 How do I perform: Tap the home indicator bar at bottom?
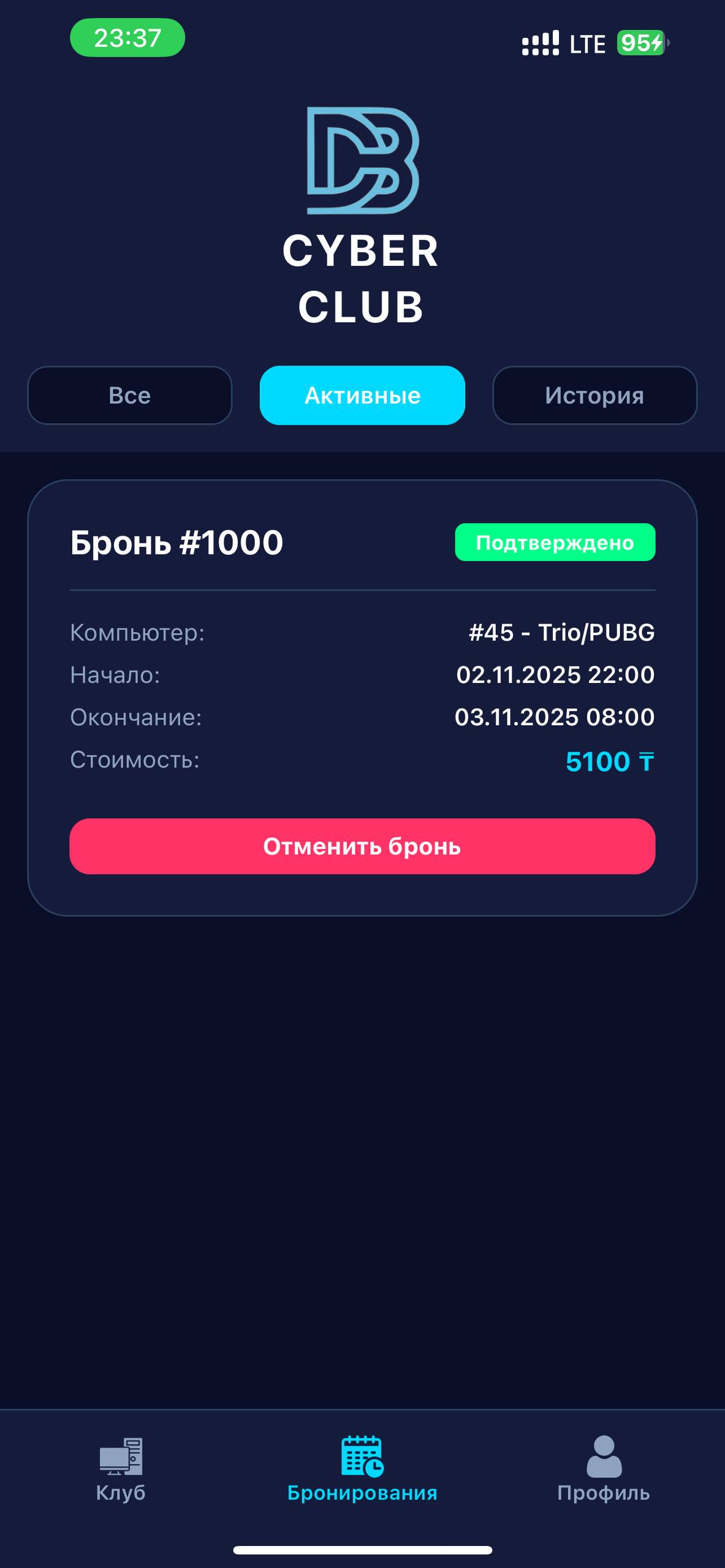click(x=362, y=1551)
